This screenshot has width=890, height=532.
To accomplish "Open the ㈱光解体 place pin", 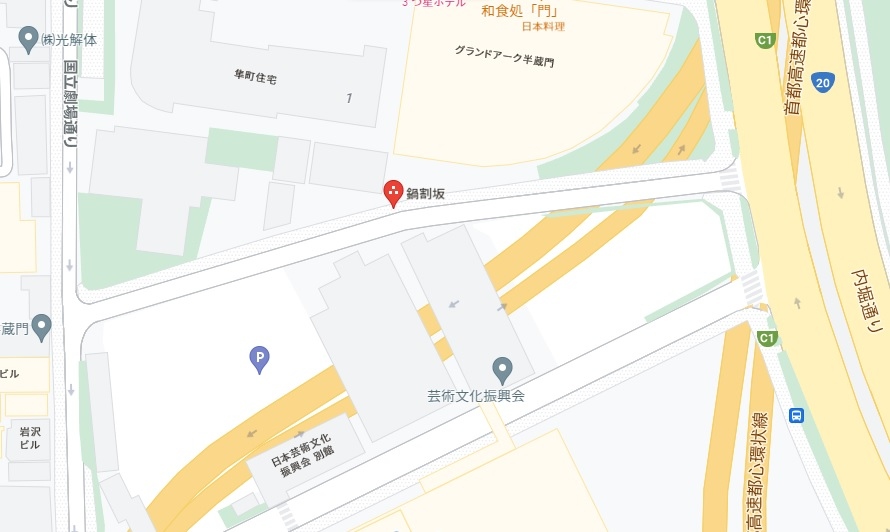I will click(29, 39).
